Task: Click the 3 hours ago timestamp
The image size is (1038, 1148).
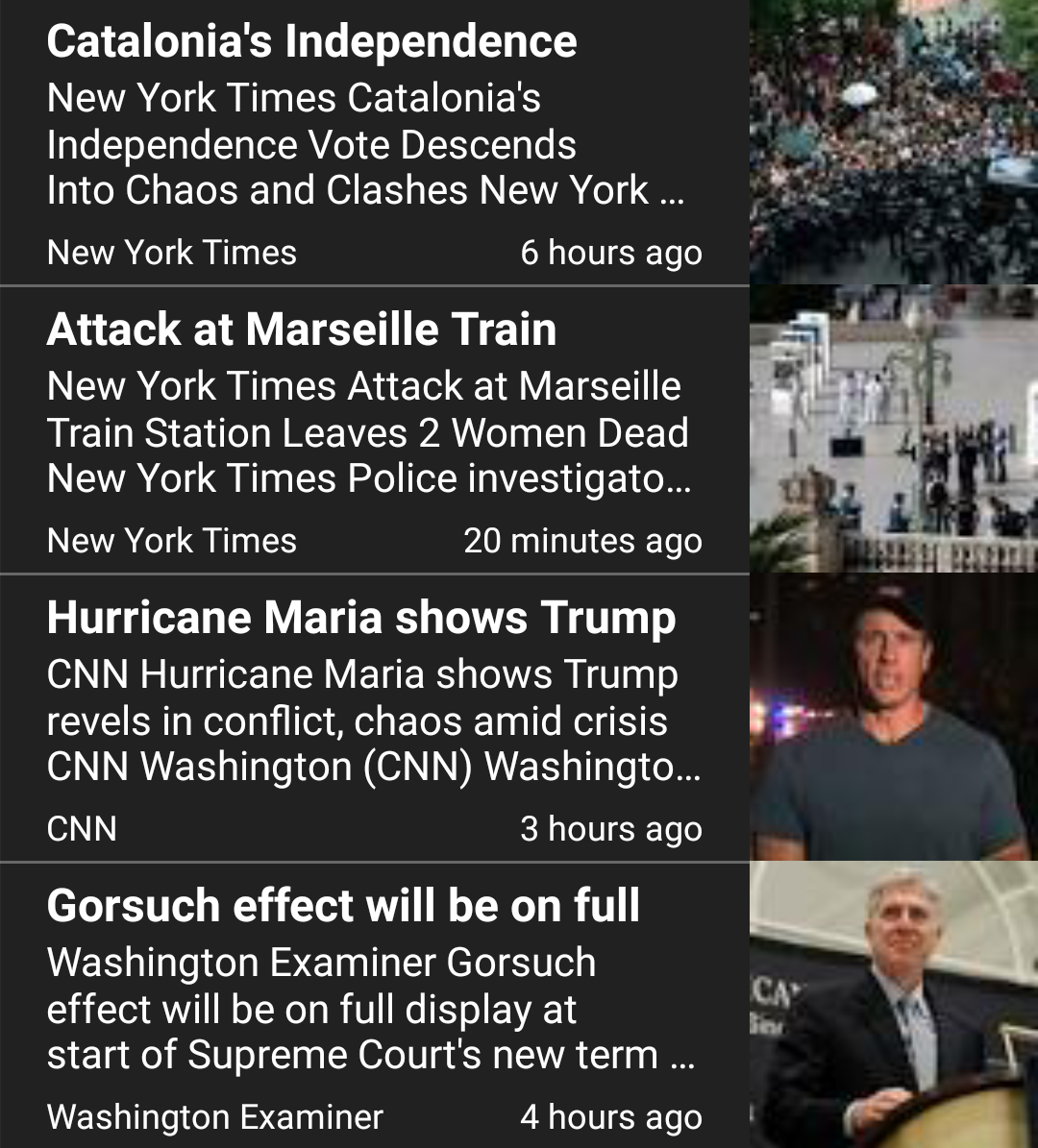Action: pos(611,828)
